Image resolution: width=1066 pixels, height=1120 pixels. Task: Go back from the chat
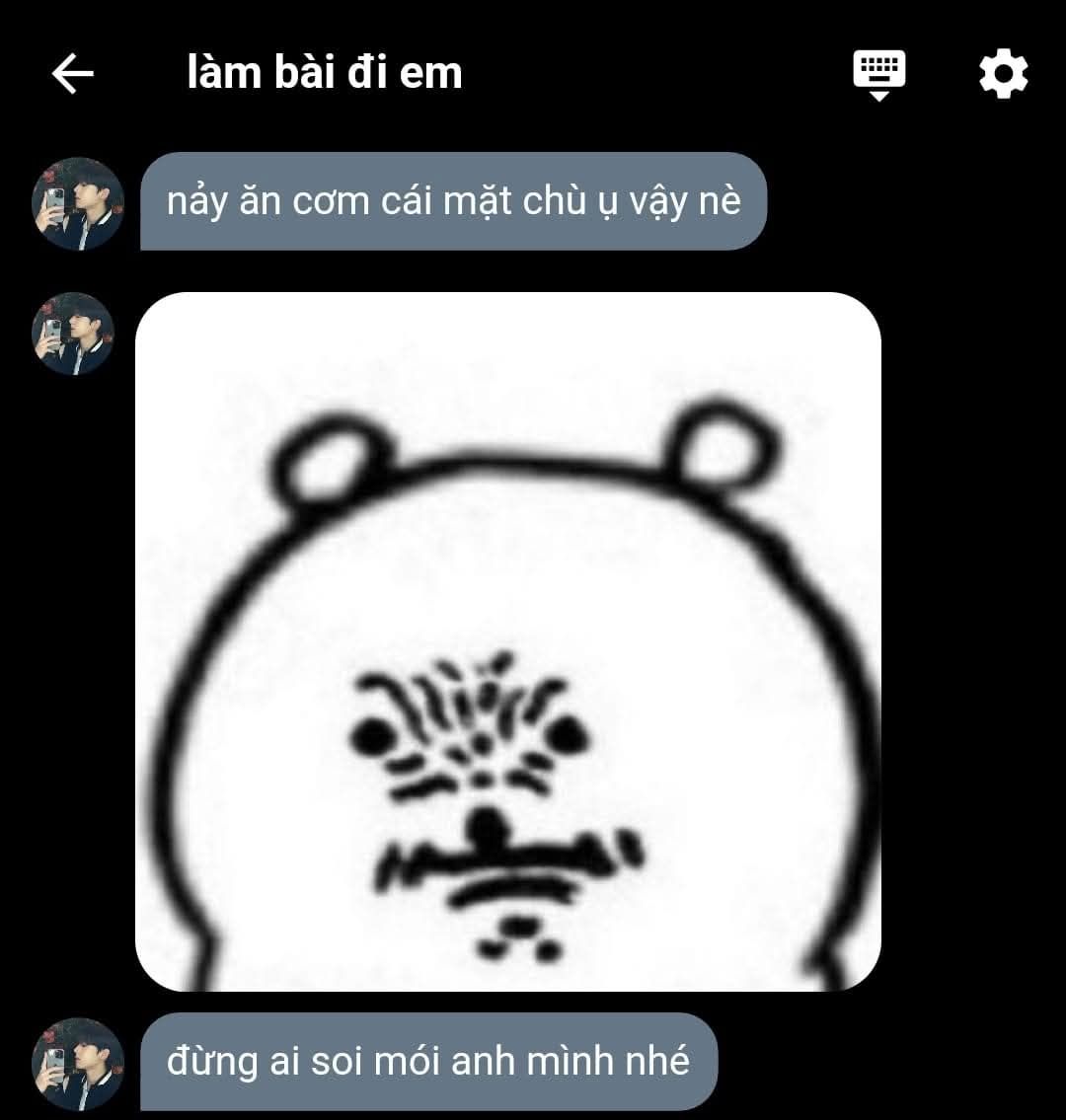(x=72, y=74)
